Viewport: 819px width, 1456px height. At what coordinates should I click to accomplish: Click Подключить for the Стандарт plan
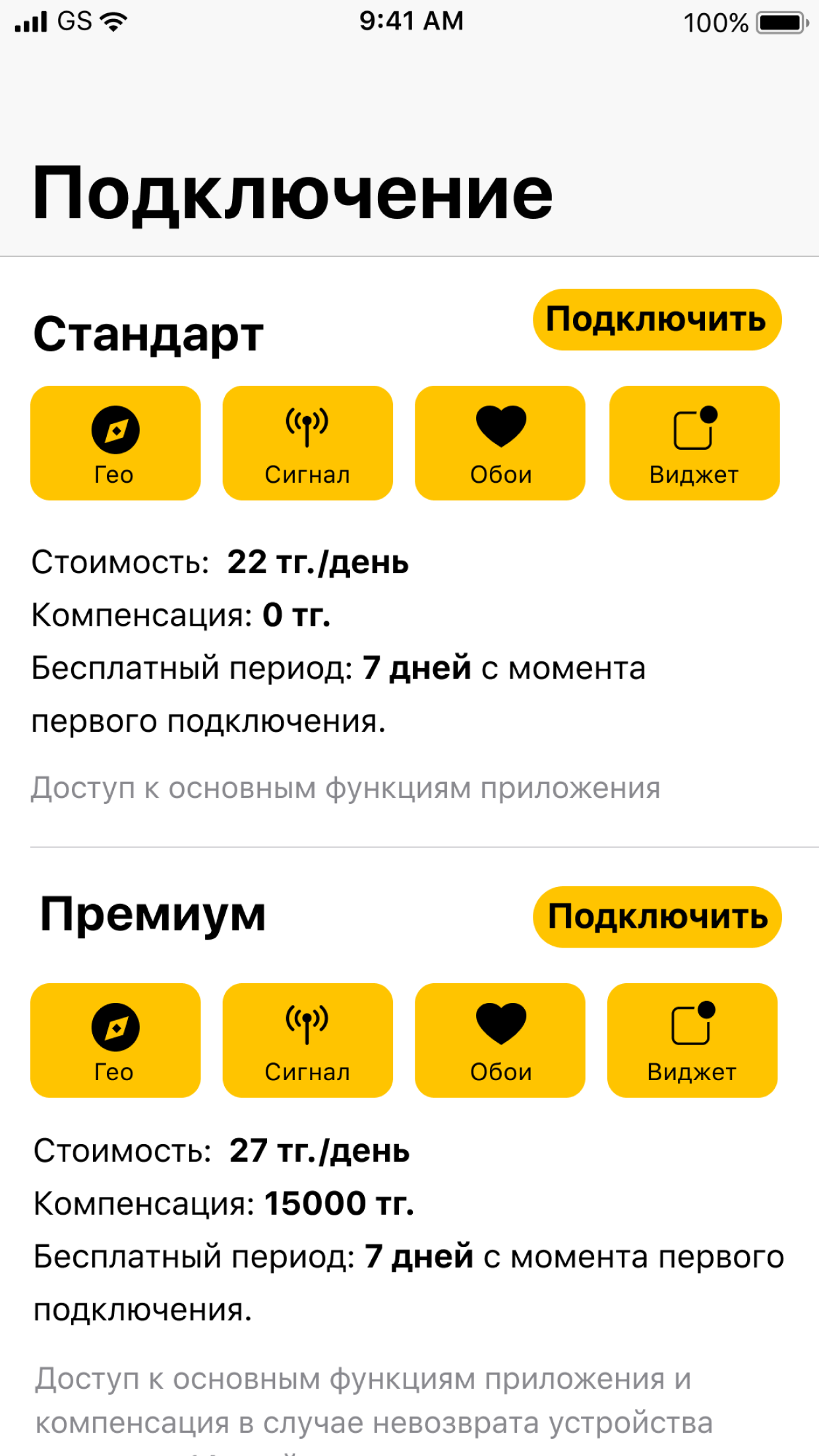(656, 319)
